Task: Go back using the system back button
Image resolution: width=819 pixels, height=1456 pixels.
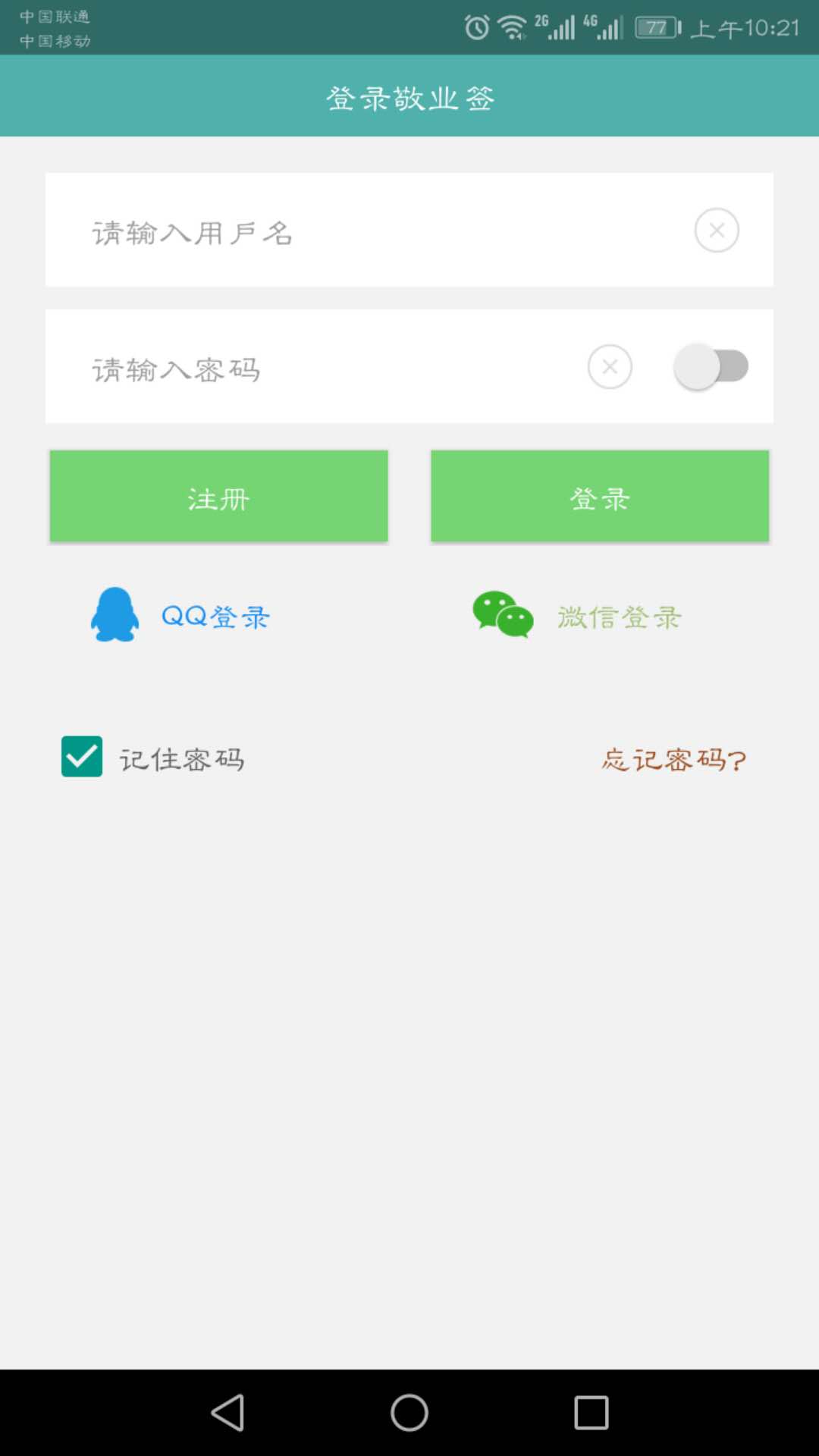Action: (227, 1413)
